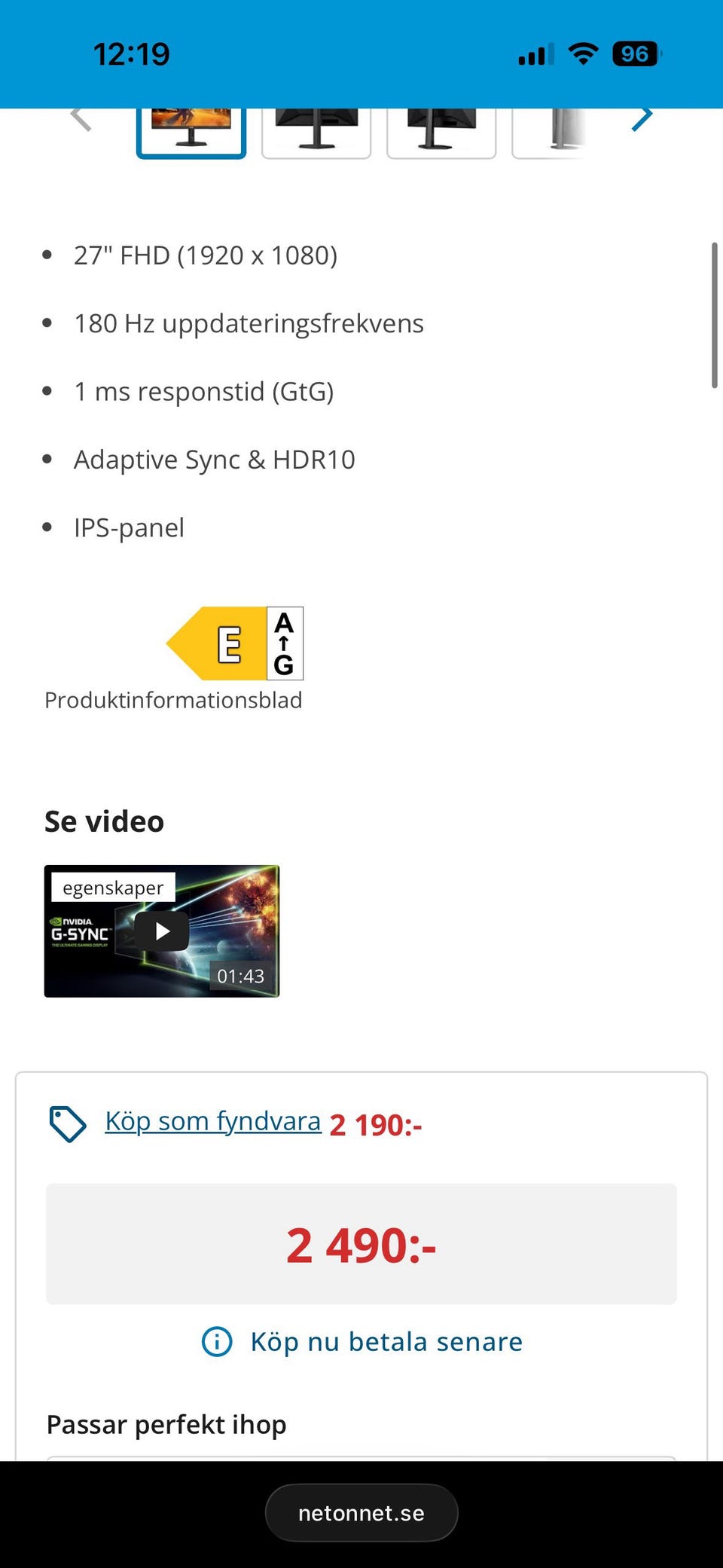Image resolution: width=723 pixels, height=1568 pixels.
Task: Click the 01:43 video duration label
Action: 241,977
